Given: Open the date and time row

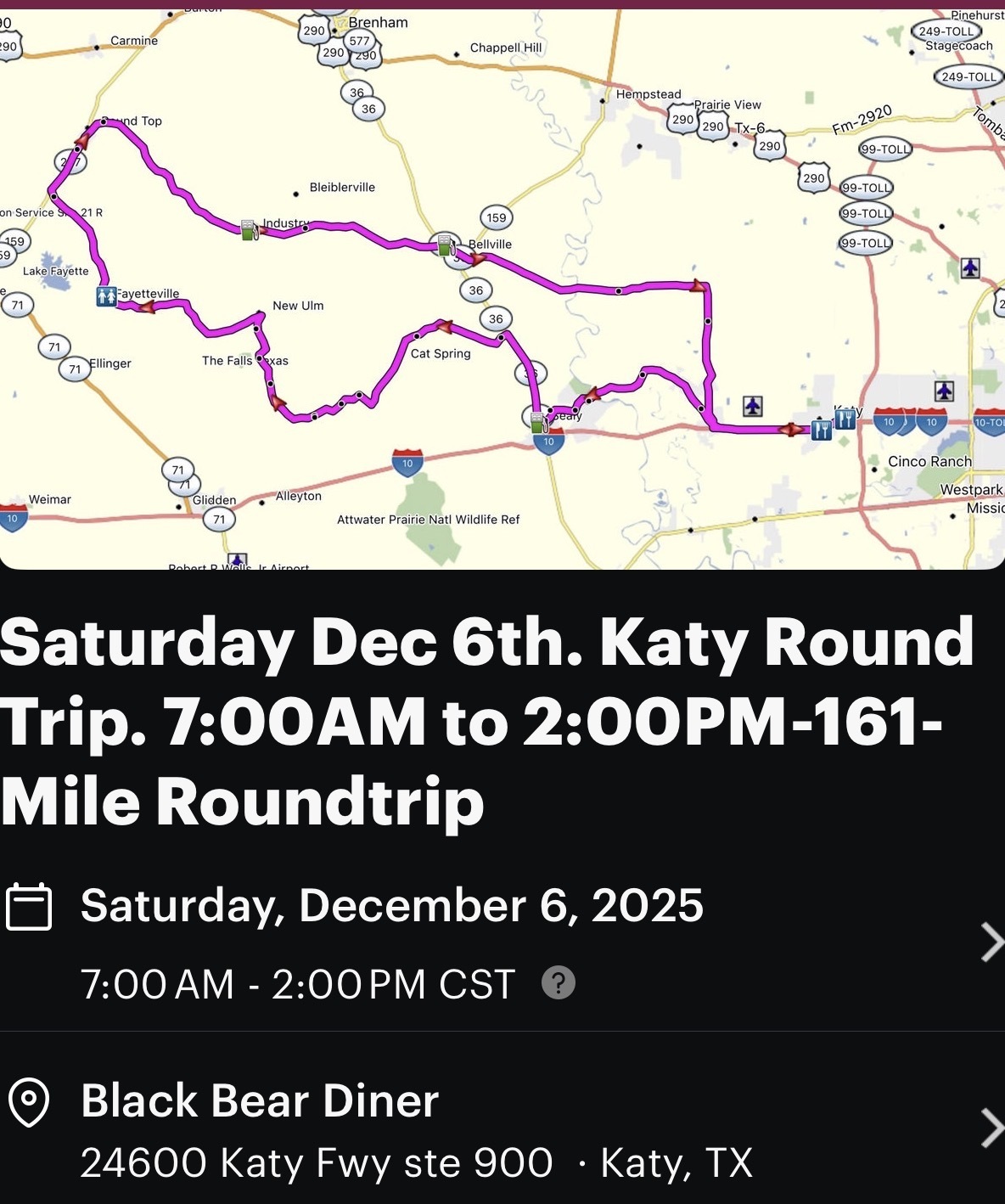Looking at the screenshot, I should [501, 942].
